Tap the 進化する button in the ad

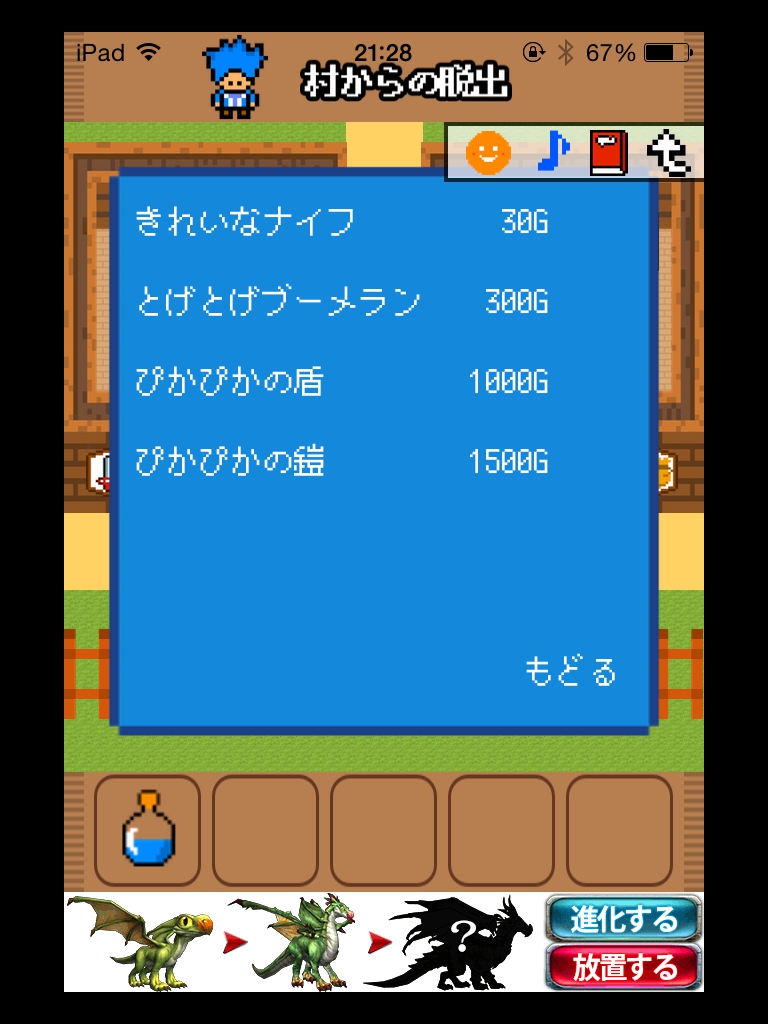tap(624, 918)
